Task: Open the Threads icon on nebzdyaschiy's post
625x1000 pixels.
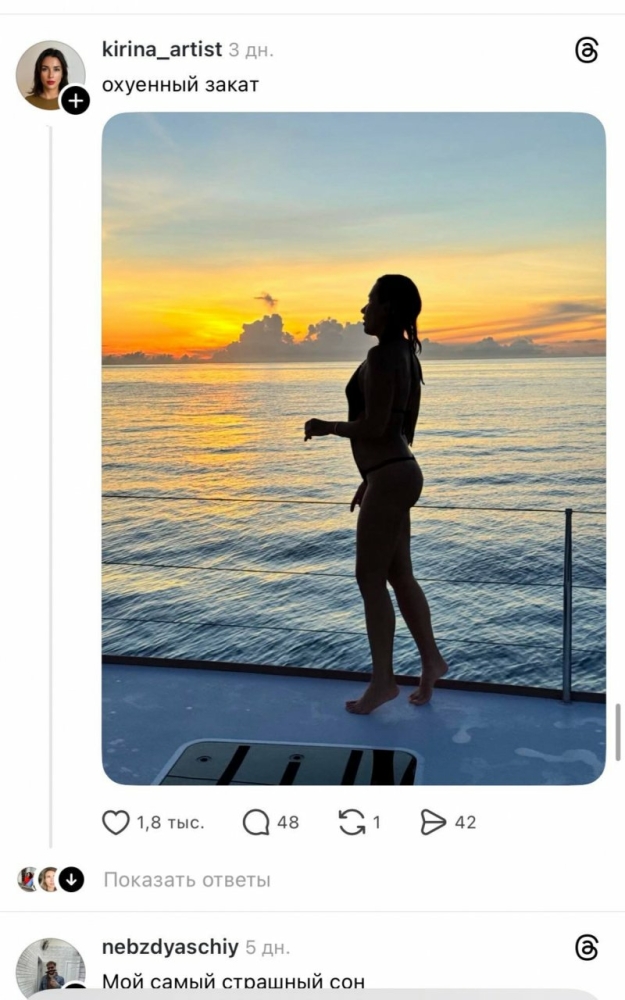Action: 587,948
